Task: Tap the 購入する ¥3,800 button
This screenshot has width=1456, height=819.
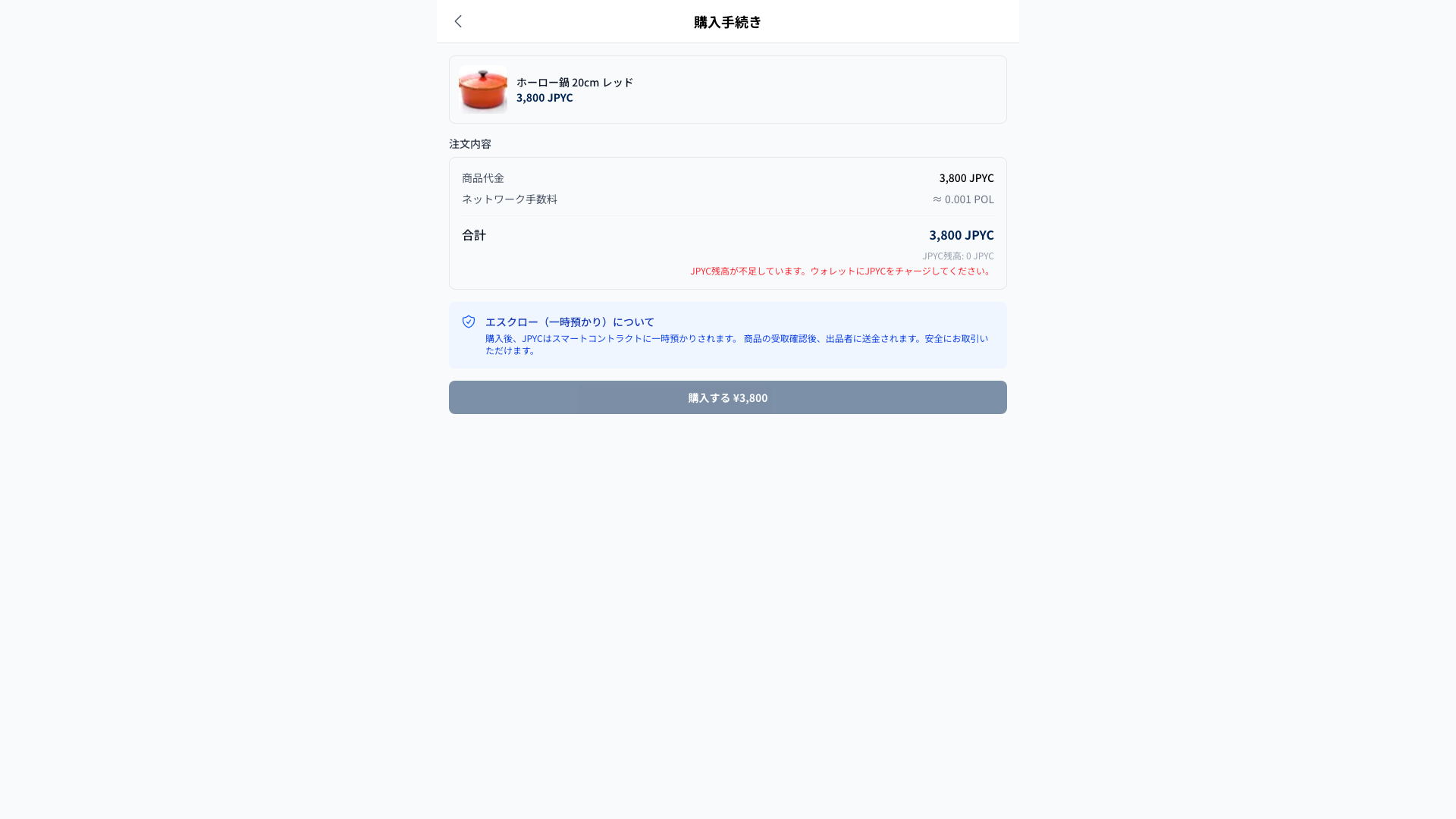Action: [x=727, y=397]
